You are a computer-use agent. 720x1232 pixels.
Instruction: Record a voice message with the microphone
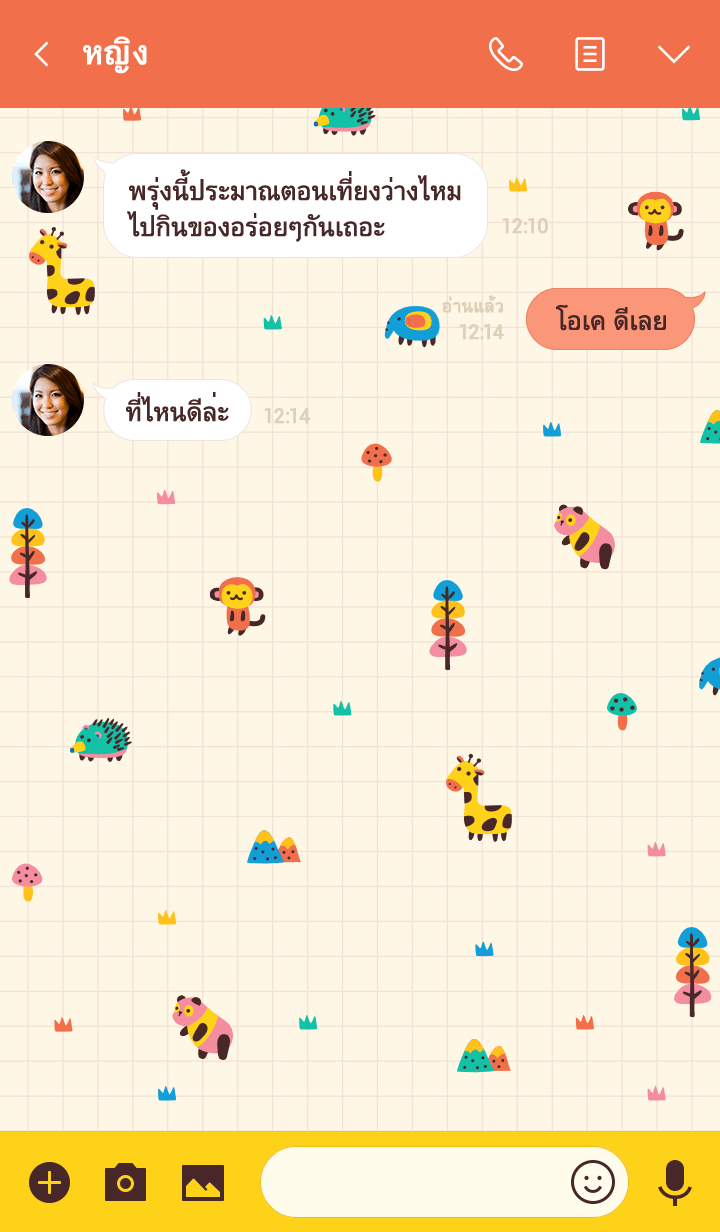pos(674,1182)
